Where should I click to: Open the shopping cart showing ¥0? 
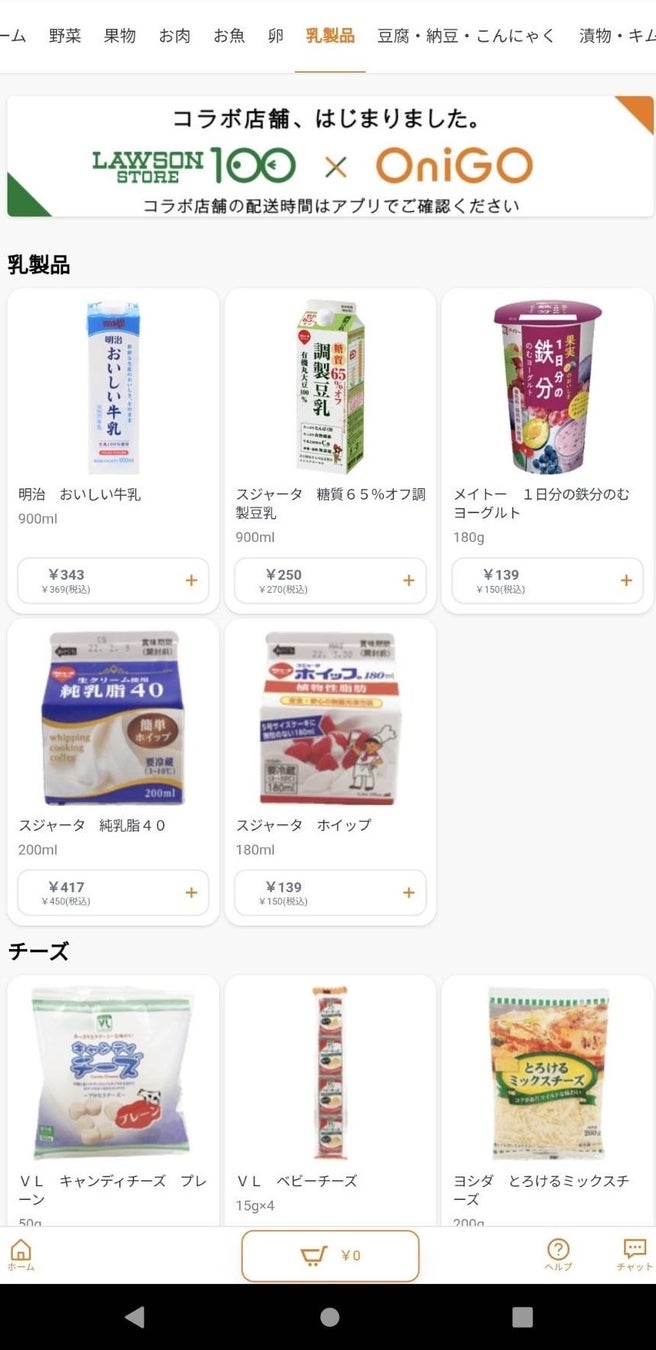pyautogui.click(x=330, y=1255)
